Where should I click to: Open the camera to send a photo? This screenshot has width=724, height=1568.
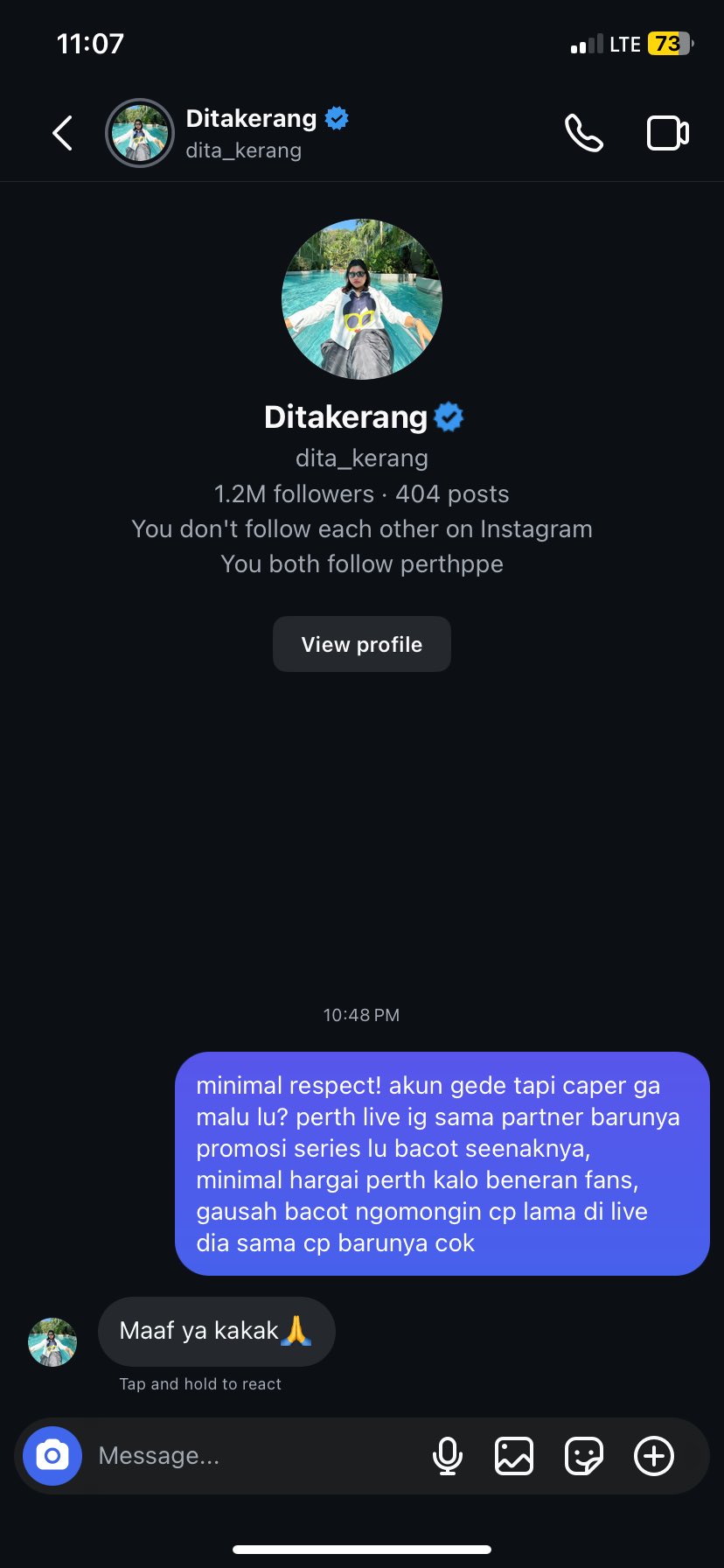(51, 1455)
